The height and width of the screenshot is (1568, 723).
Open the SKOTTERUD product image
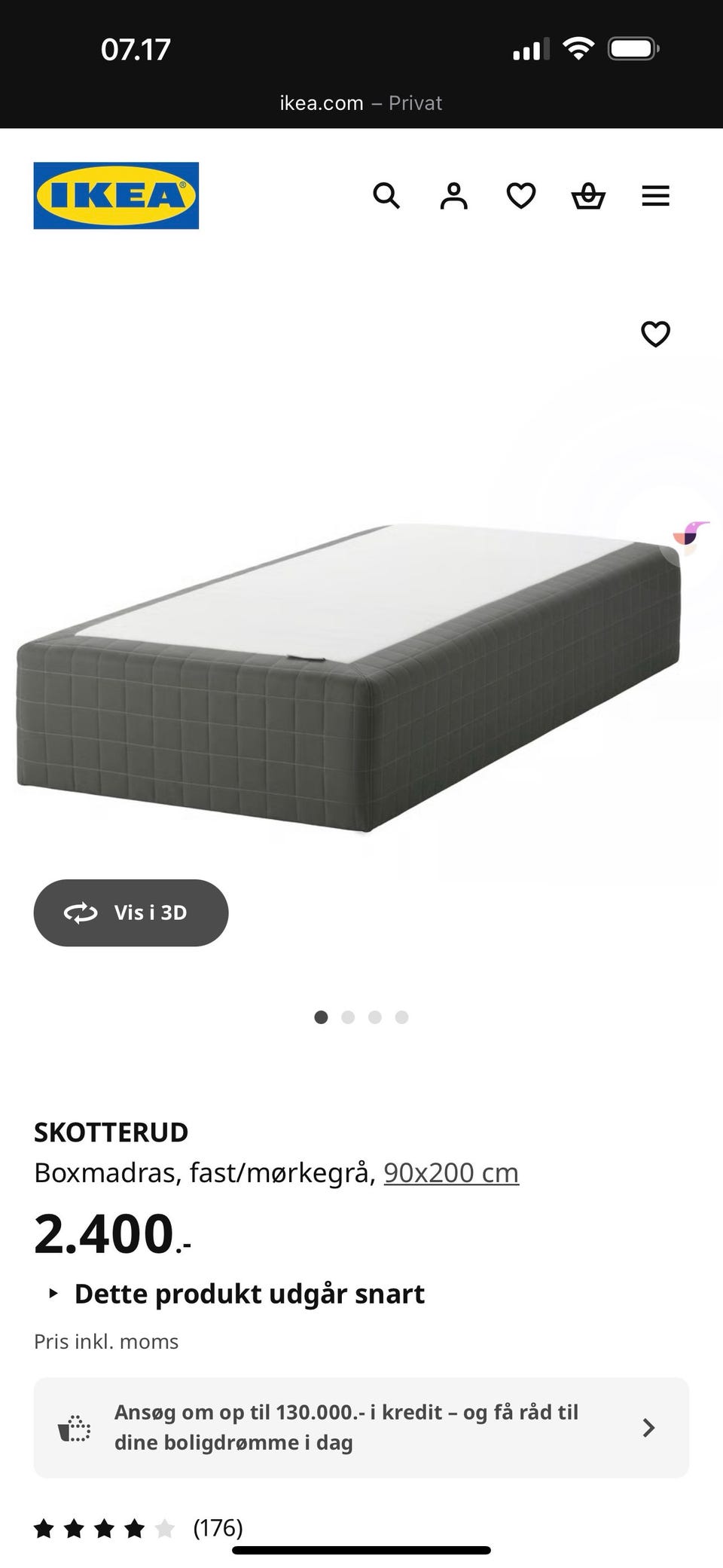point(349,677)
